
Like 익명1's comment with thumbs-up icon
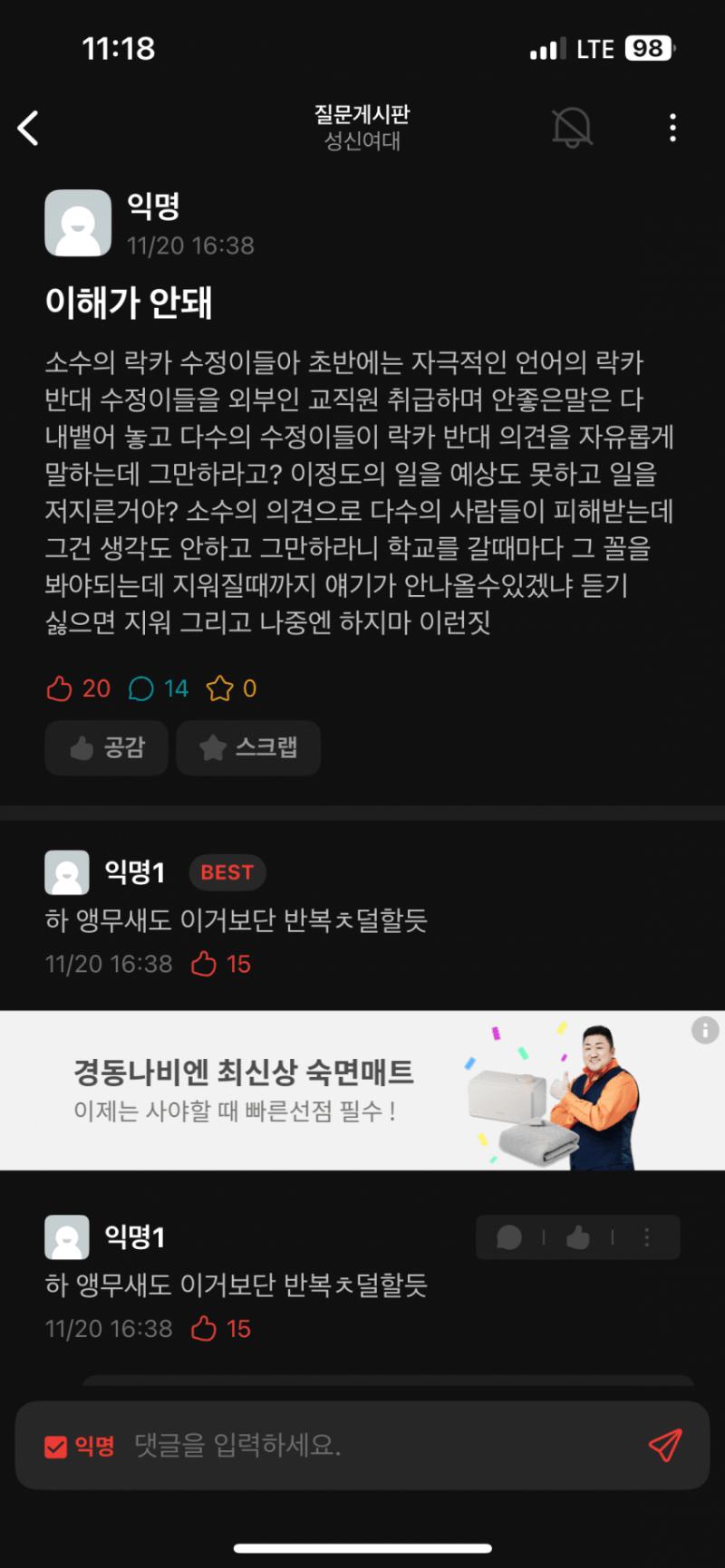(x=578, y=1237)
